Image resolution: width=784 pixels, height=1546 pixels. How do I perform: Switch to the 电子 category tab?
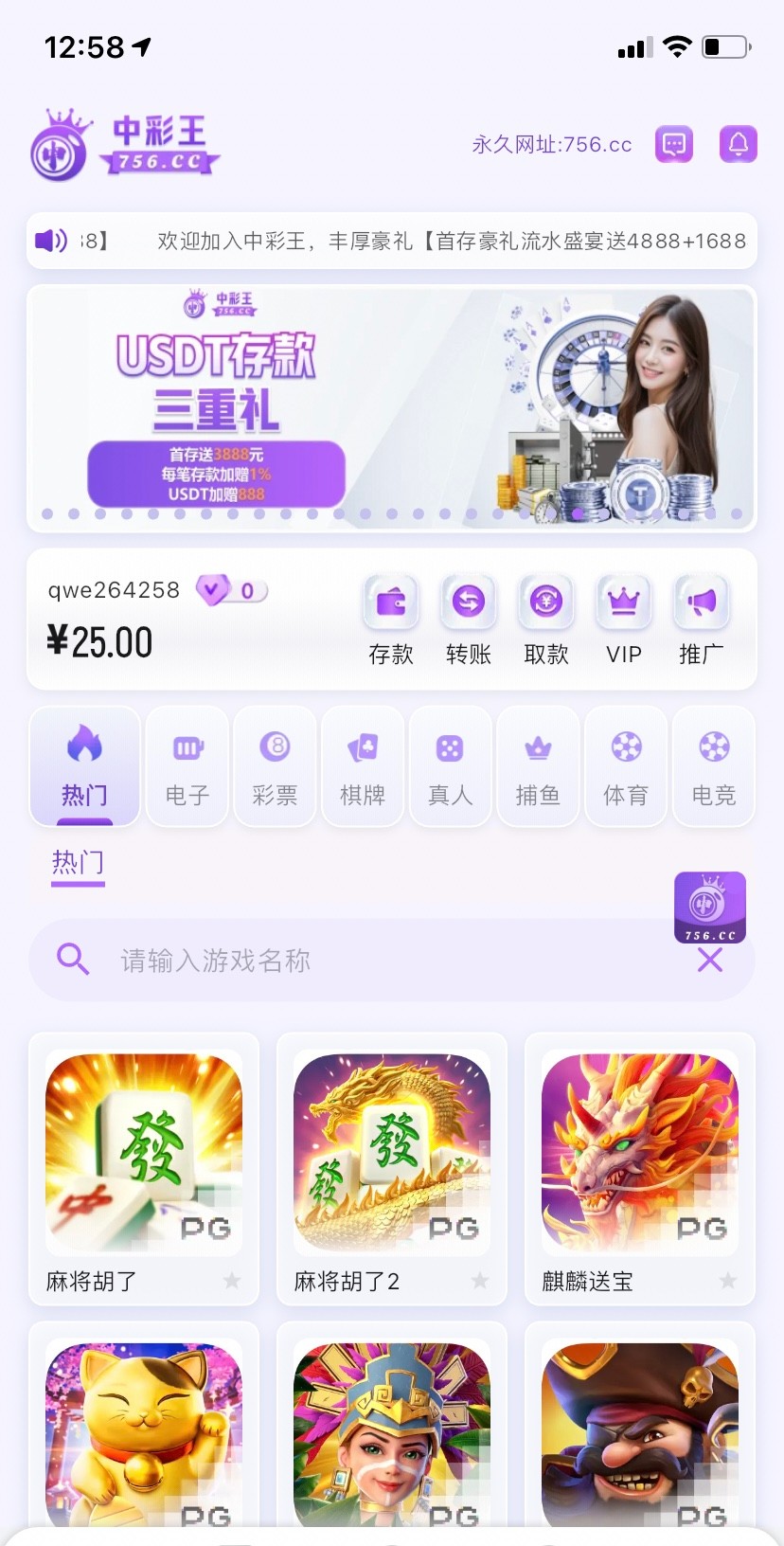[187, 766]
